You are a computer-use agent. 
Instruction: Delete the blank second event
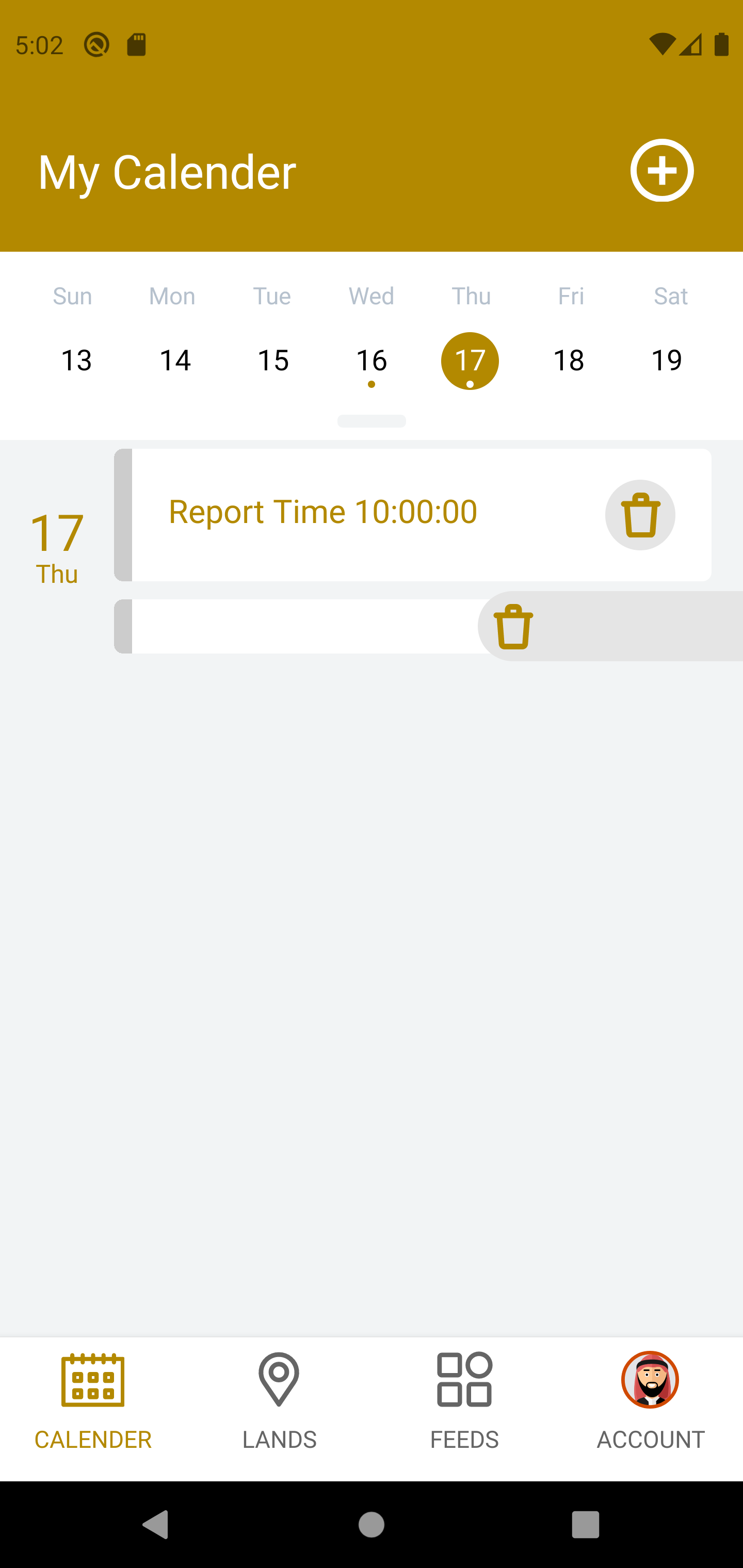point(513,626)
